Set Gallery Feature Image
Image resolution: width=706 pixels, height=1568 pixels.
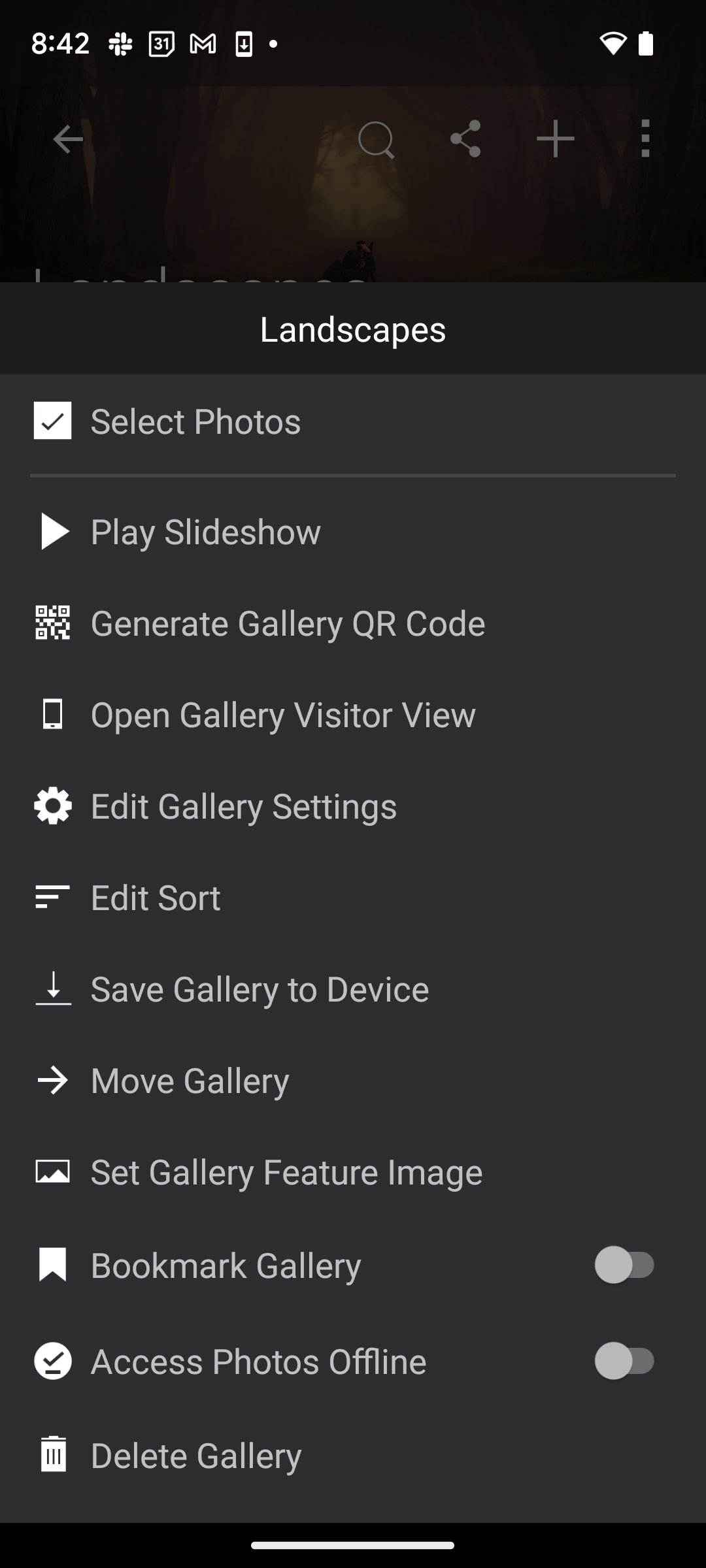click(x=353, y=1172)
